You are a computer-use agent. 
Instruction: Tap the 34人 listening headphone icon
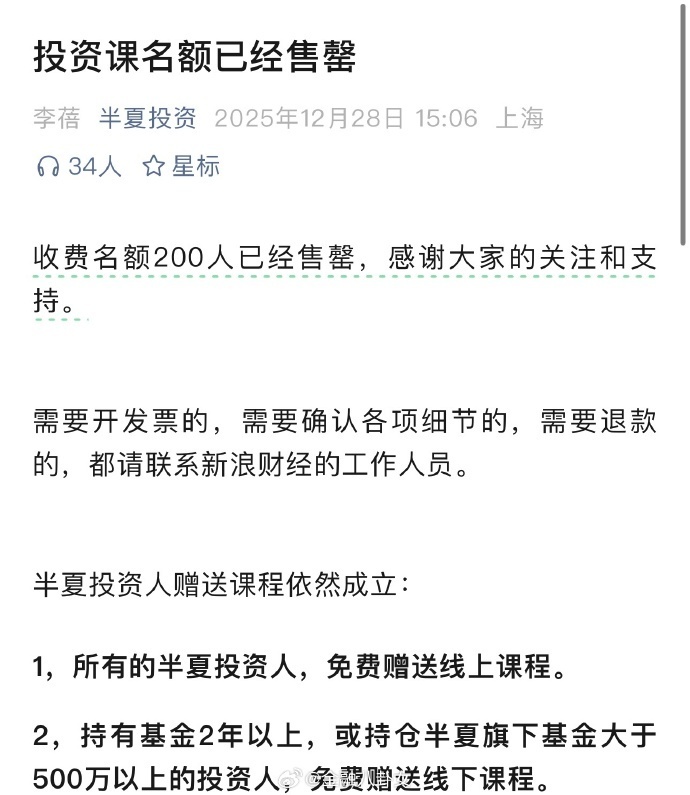(x=47, y=167)
